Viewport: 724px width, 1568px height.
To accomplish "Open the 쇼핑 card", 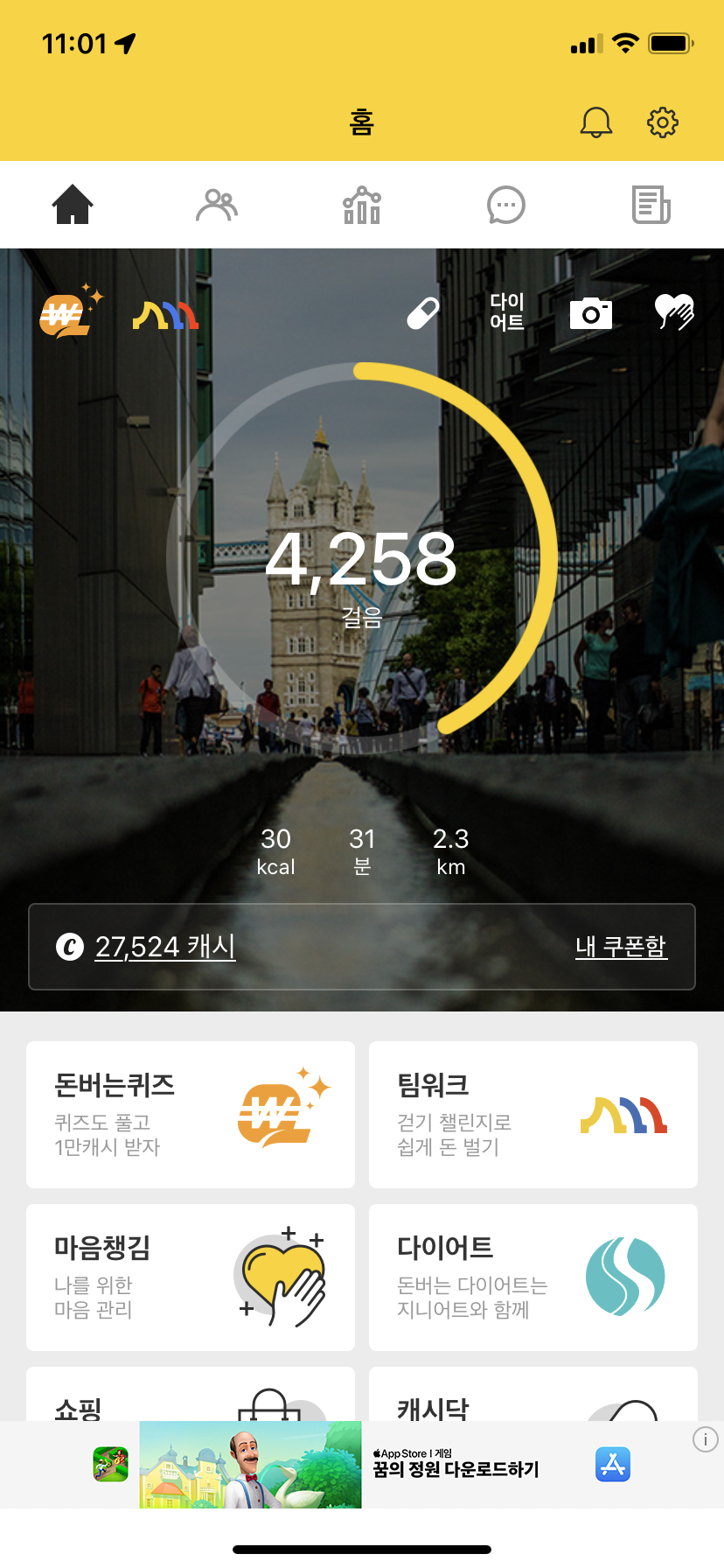I will (191, 1396).
